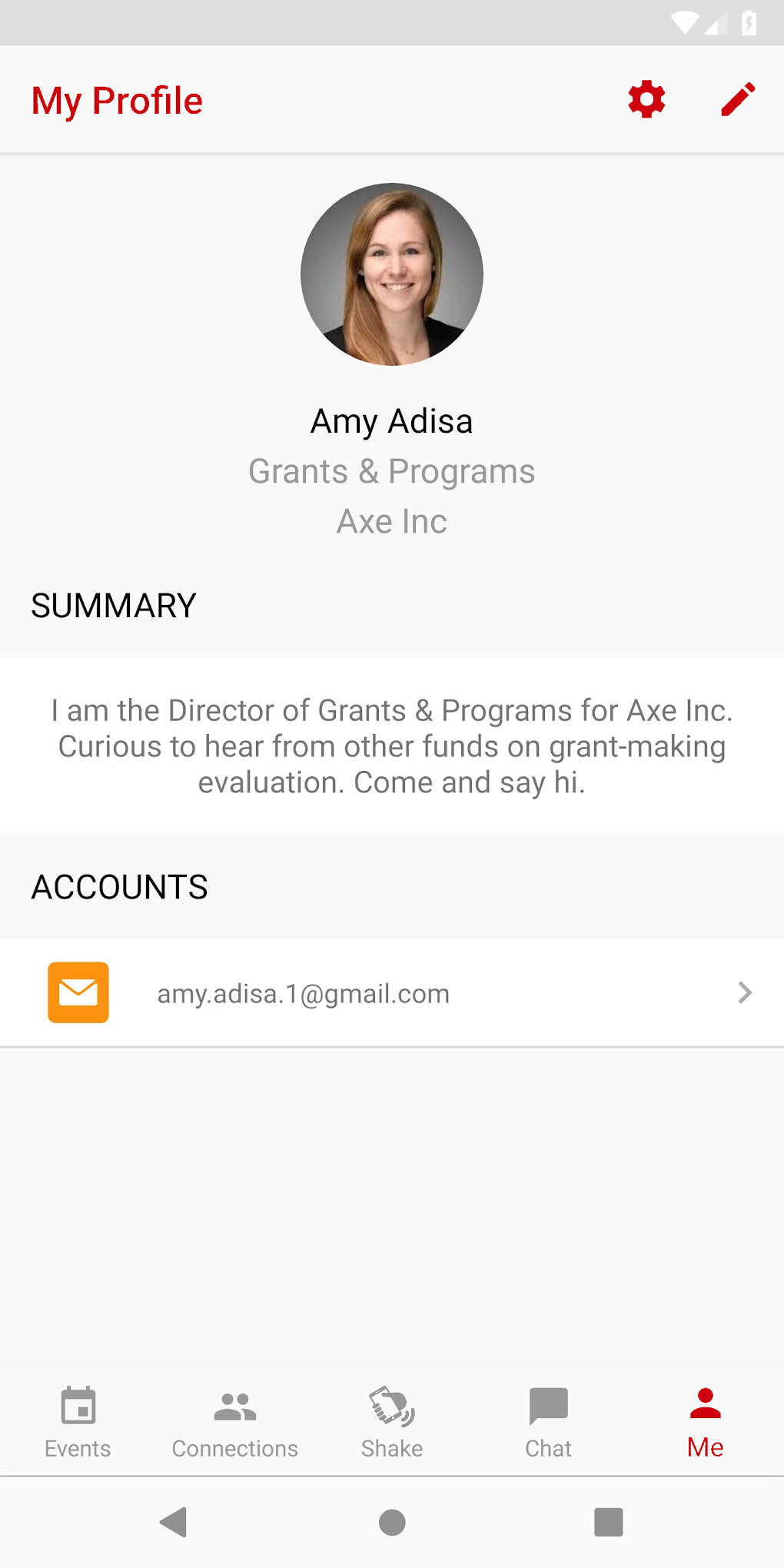Return to the system home screen
The width and height of the screenshot is (784, 1568).
(392, 1522)
